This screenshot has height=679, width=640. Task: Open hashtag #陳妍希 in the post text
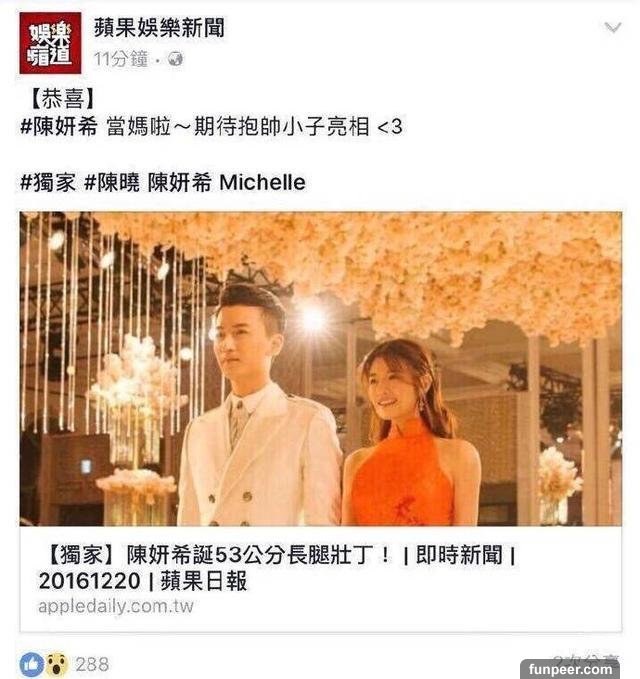[57, 127]
